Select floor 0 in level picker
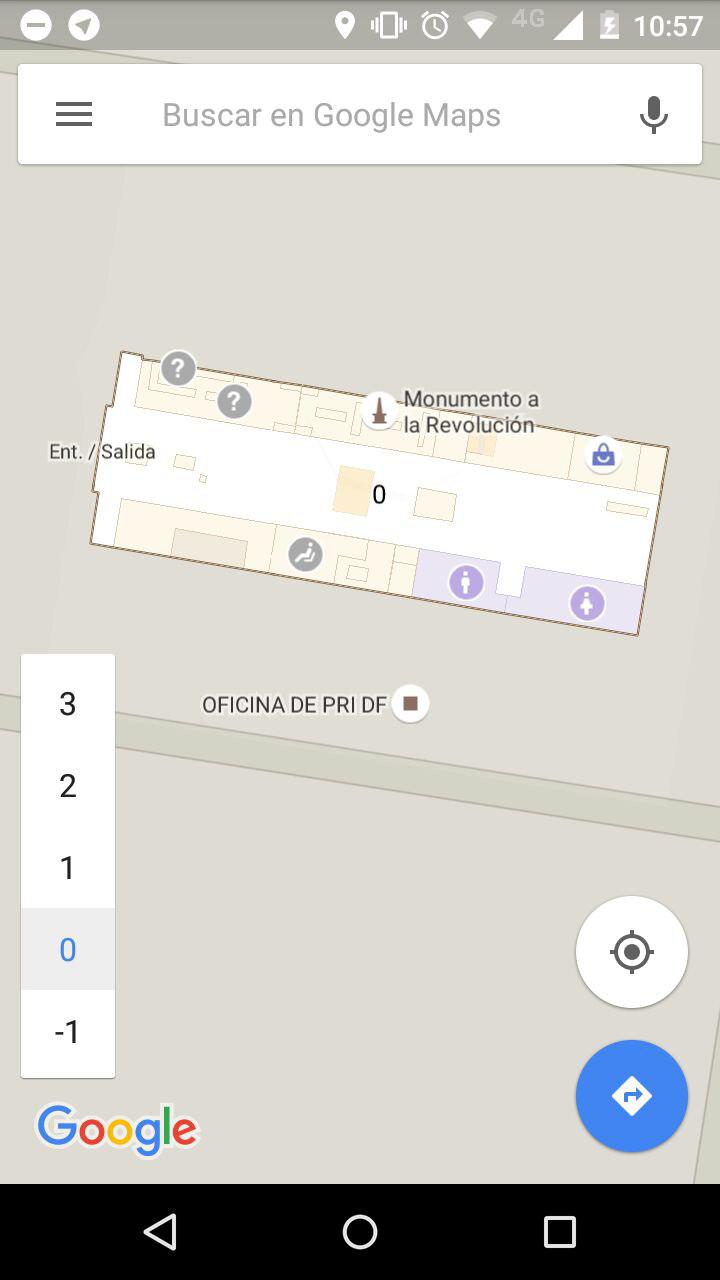 (x=68, y=949)
